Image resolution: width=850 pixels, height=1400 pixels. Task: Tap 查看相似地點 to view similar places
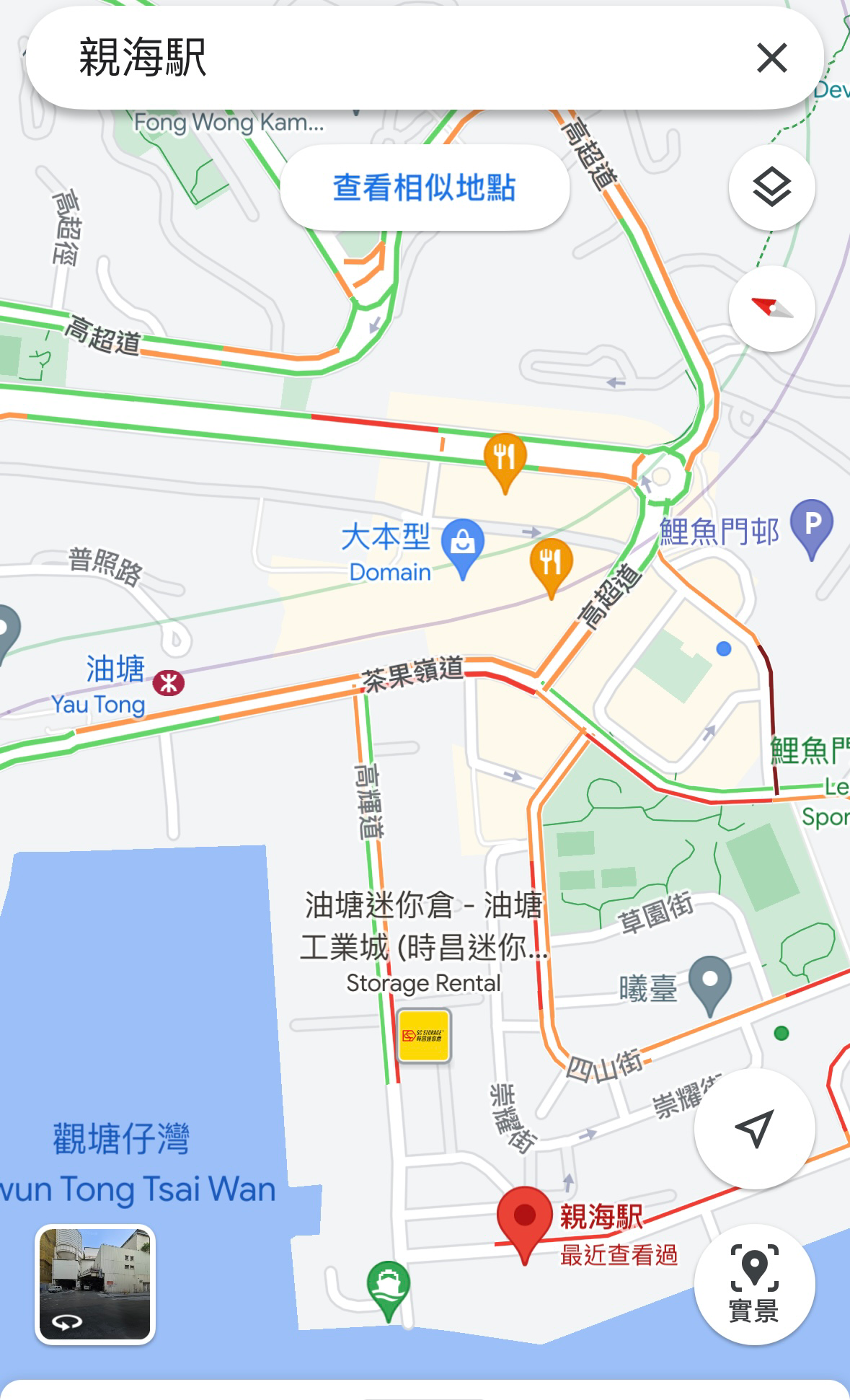(x=425, y=188)
